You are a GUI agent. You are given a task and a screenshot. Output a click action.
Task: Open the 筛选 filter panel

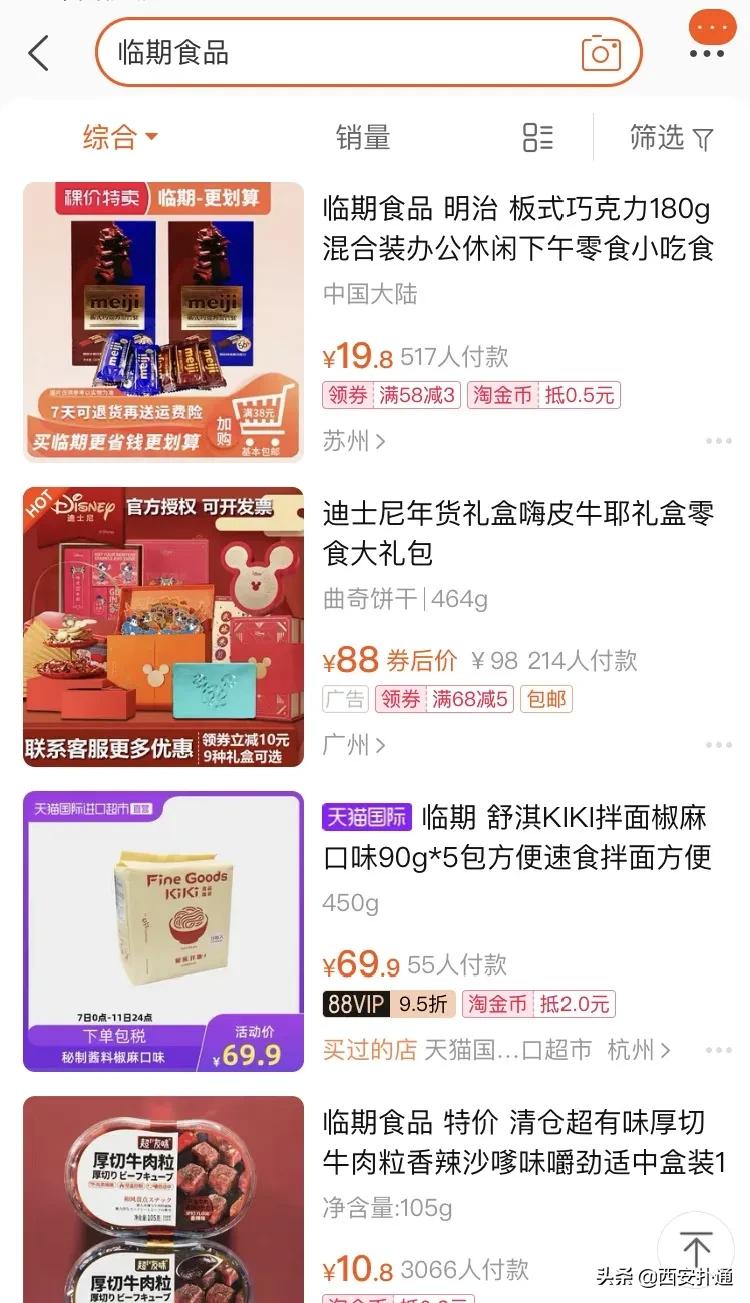pyautogui.click(x=675, y=137)
